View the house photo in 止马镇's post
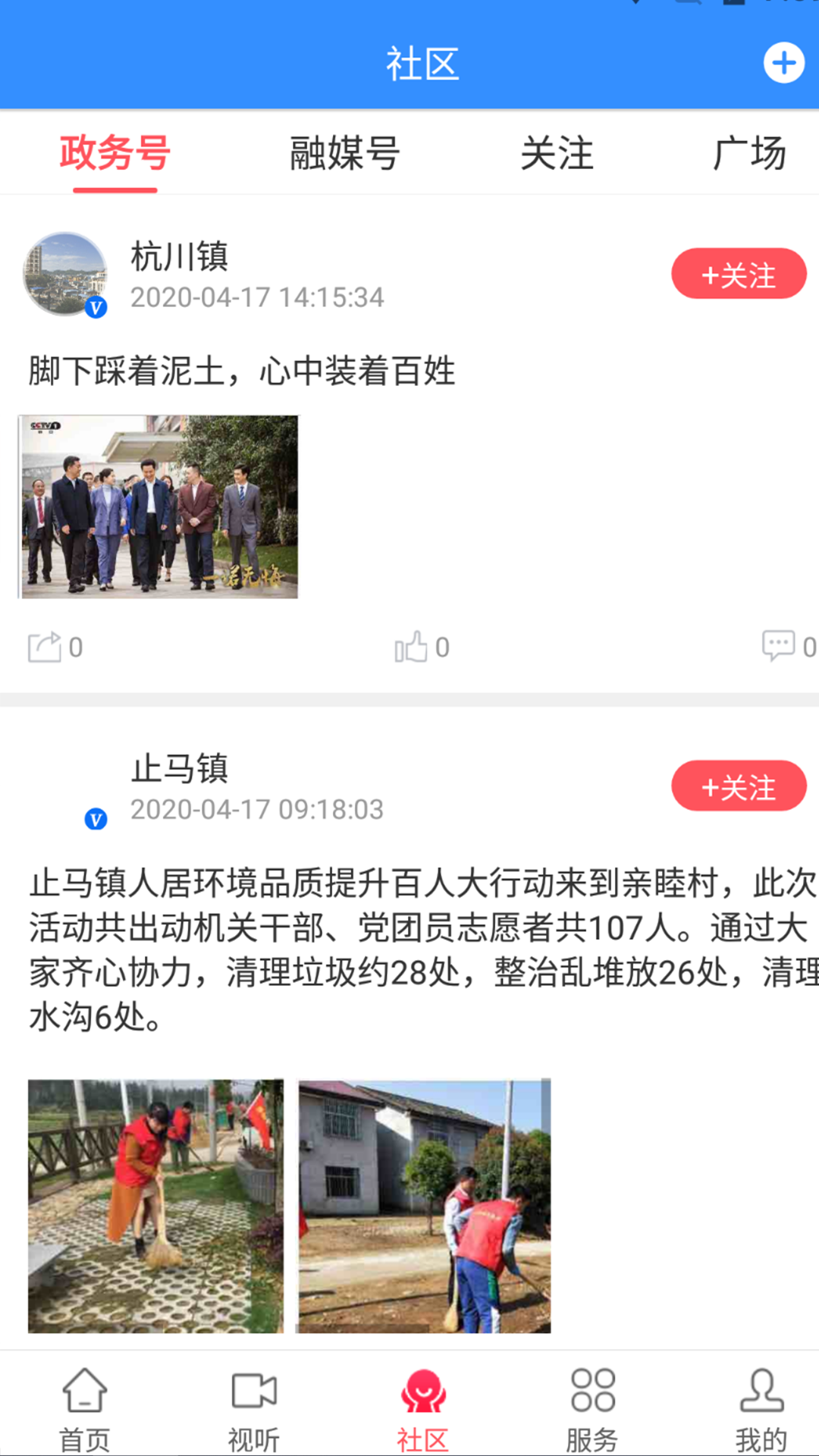This screenshot has height=1456, width=819. (424, 1206)
